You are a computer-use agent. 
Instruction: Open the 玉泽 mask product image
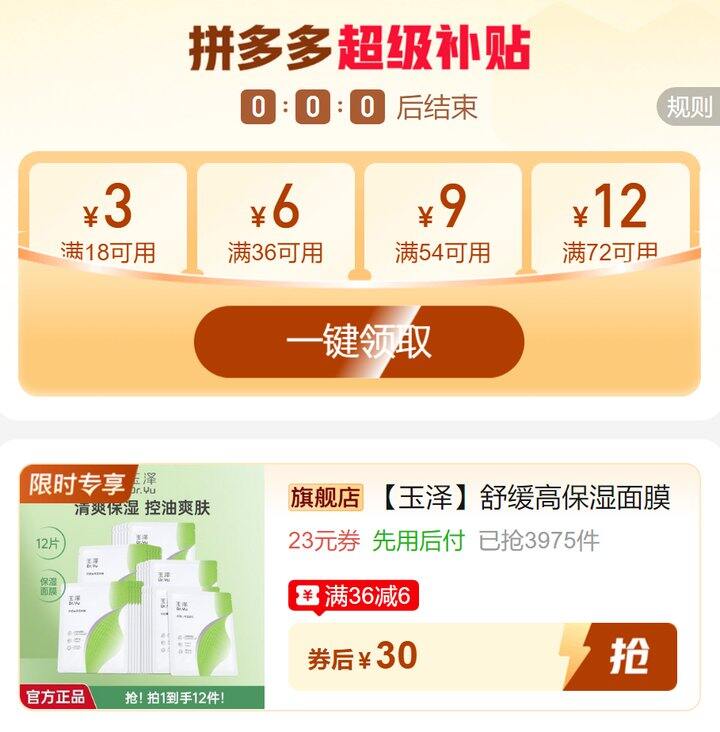[x=141, y=588]
